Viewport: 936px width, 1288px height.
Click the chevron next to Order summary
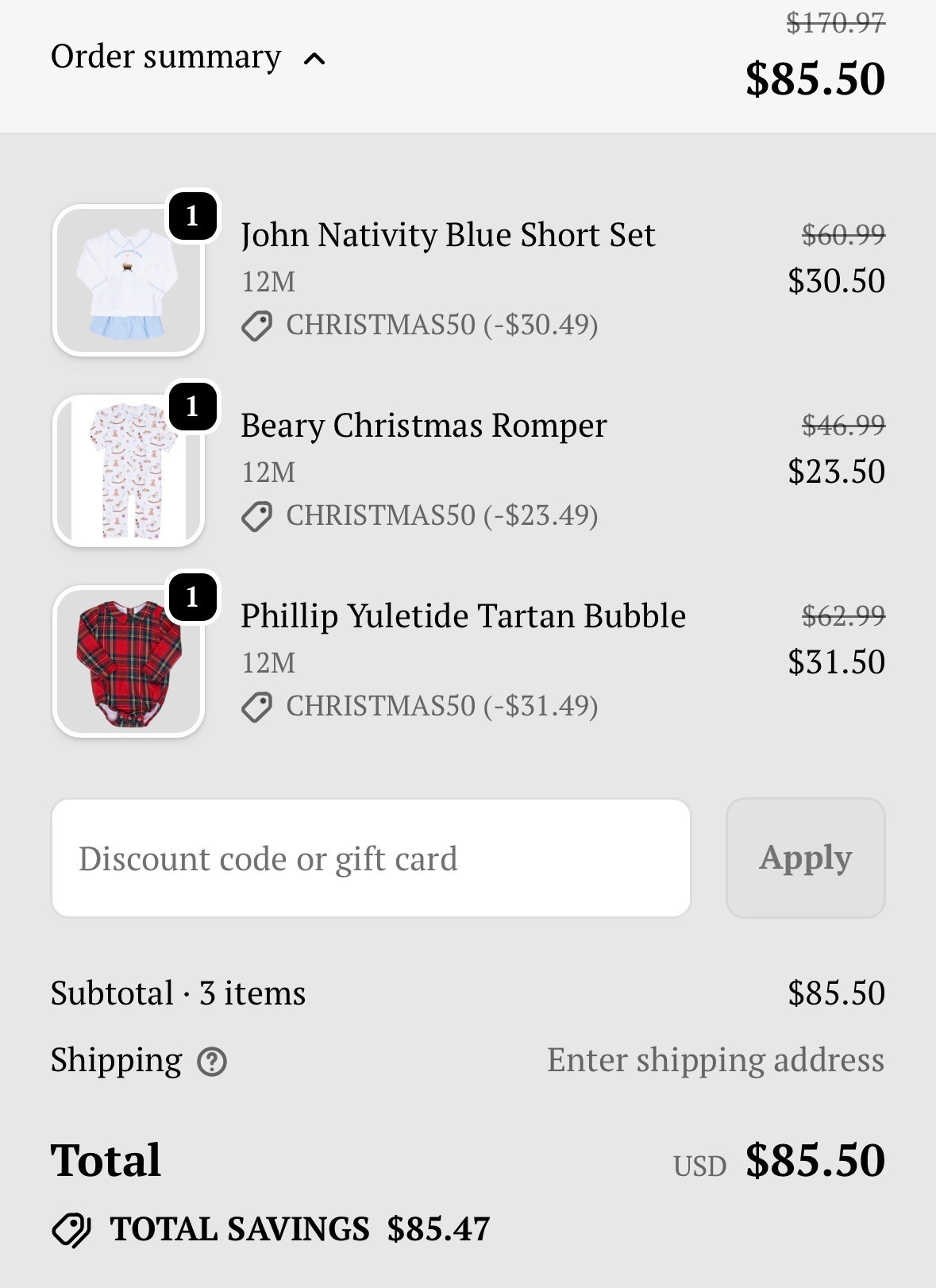pyautogui.click(x=314, y=59)
